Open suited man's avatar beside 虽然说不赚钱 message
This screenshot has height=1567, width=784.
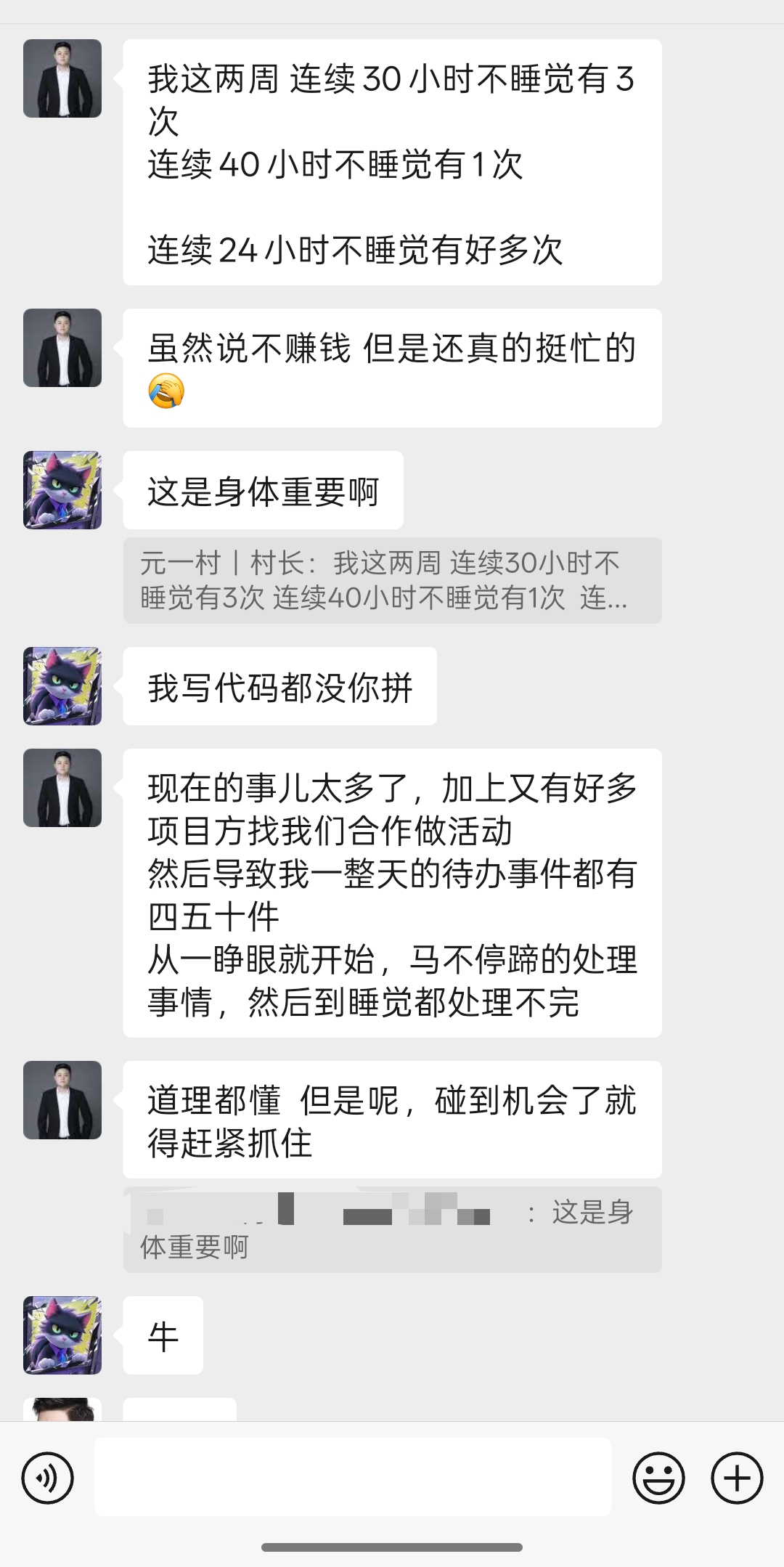tap(62, 348)
